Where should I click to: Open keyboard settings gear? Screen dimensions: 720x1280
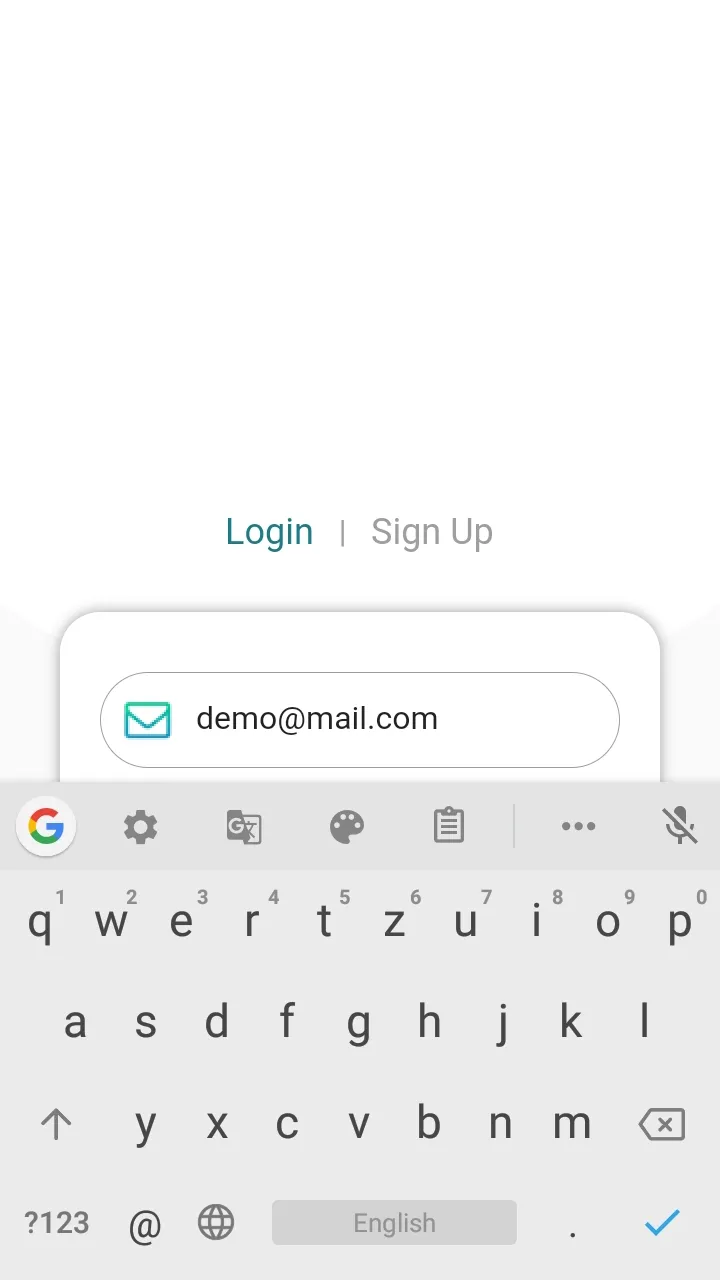point(140,827)
